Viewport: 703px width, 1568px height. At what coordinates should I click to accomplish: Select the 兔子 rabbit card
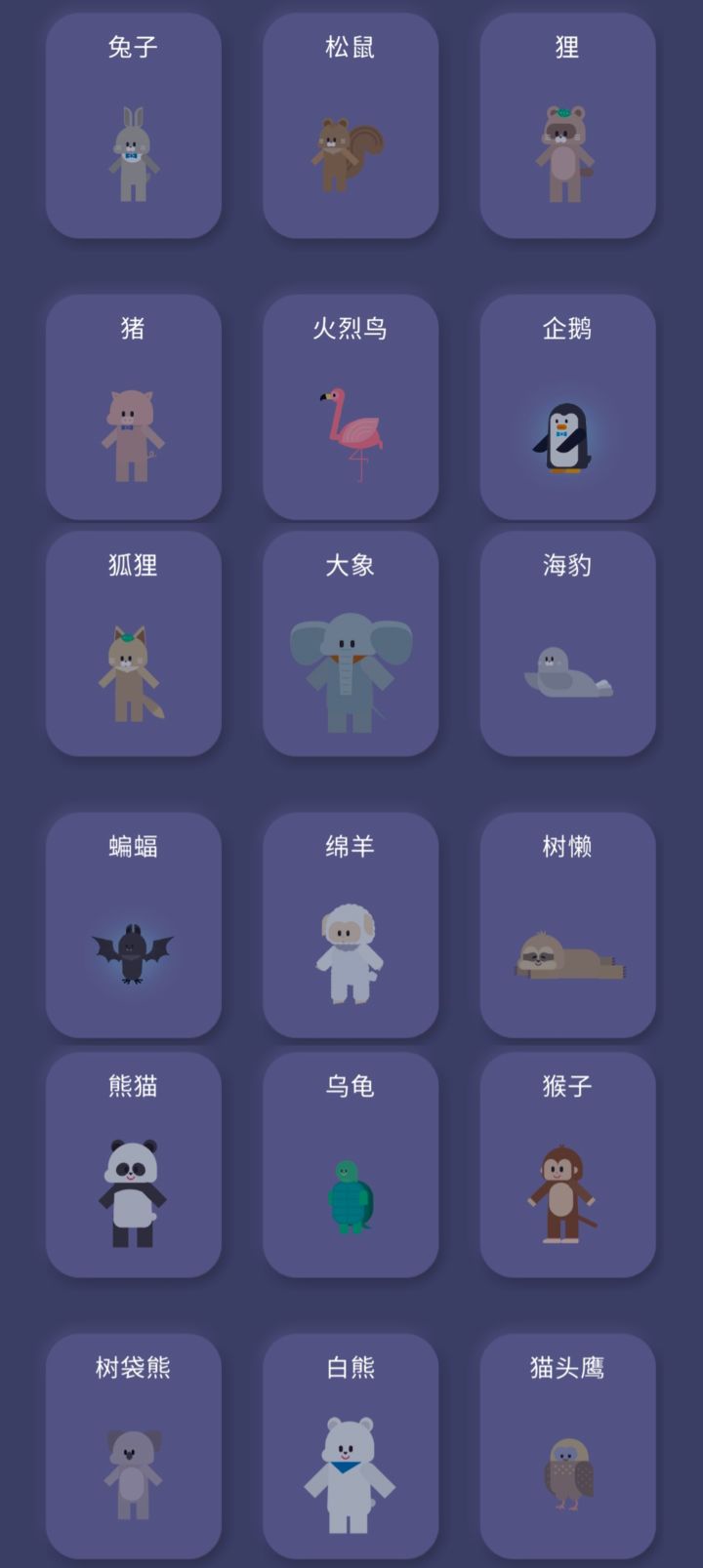[x=134, y=127]
